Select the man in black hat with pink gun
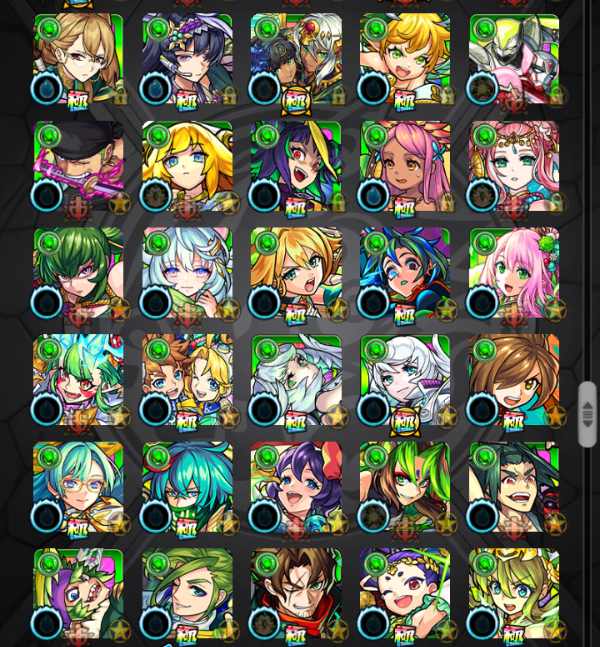Image resolution: width=600 pixels, height=647 pixels. 79,166
